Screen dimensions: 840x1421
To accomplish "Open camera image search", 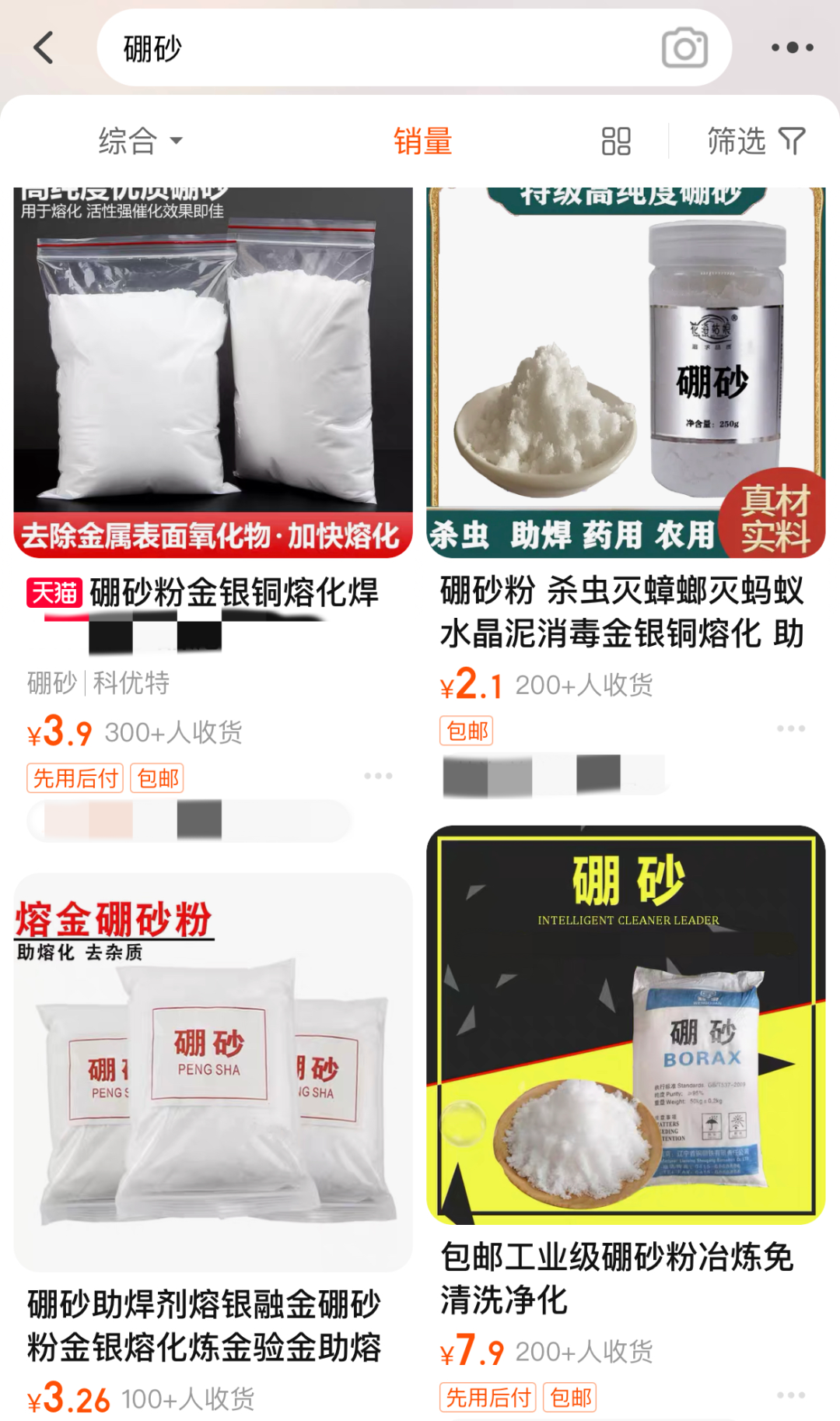I will tap(684, 48).
